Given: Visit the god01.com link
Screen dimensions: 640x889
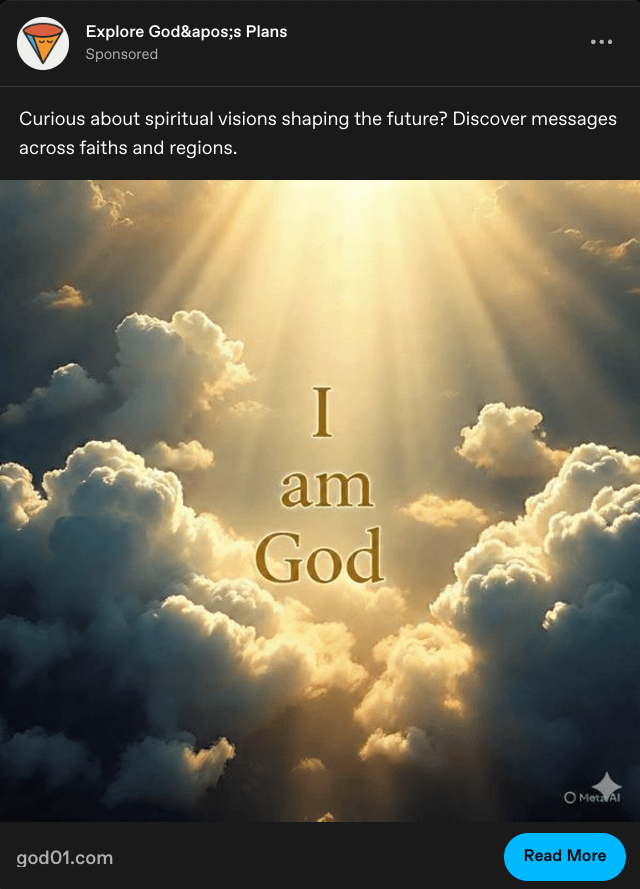Looking at the screenshot, I should click(x=65, y=858).
